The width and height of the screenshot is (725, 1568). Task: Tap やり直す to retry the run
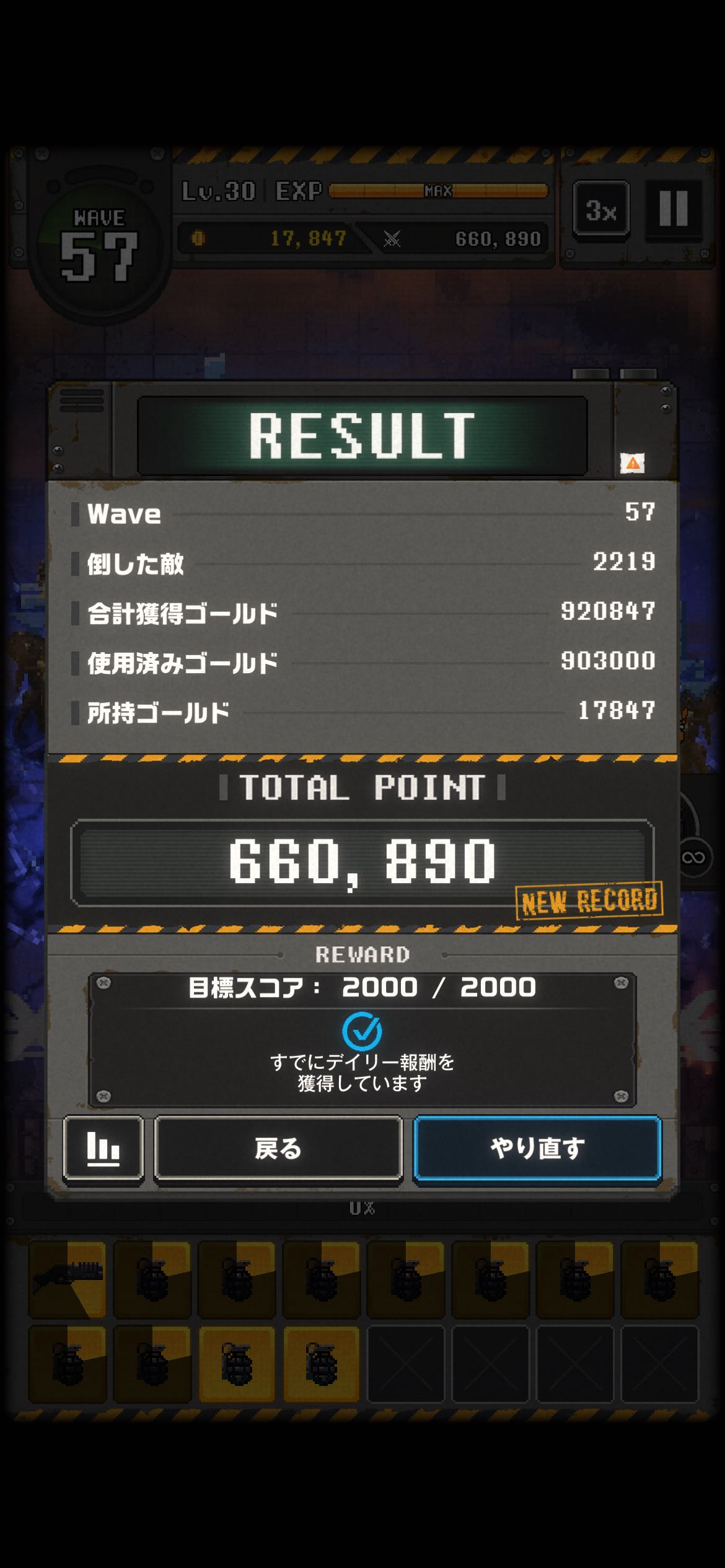pyautogui.click(x=537, y=1149)
